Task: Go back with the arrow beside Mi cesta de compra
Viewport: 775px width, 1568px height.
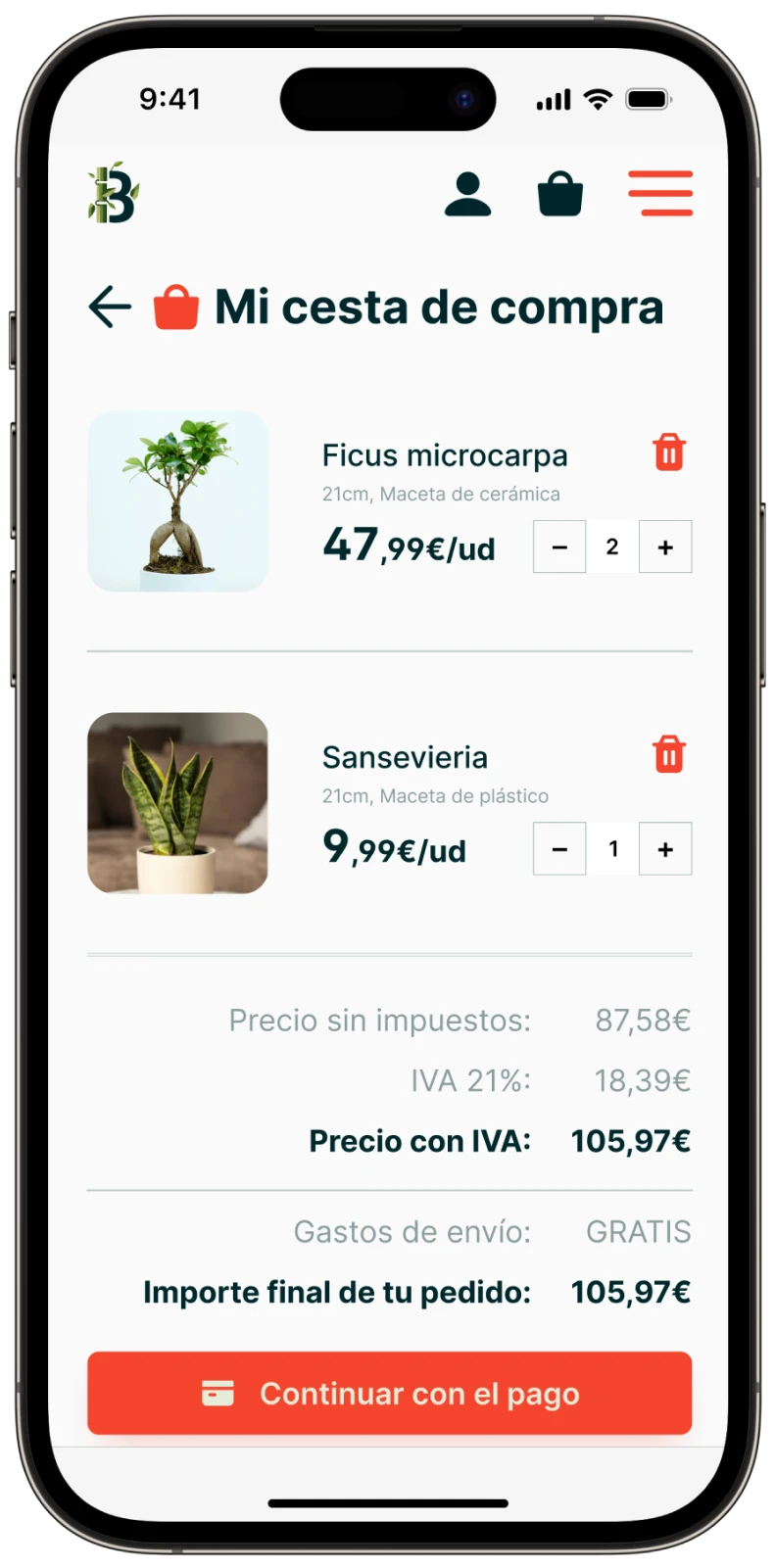Action: pyautogui.click(x=110, y=307)
